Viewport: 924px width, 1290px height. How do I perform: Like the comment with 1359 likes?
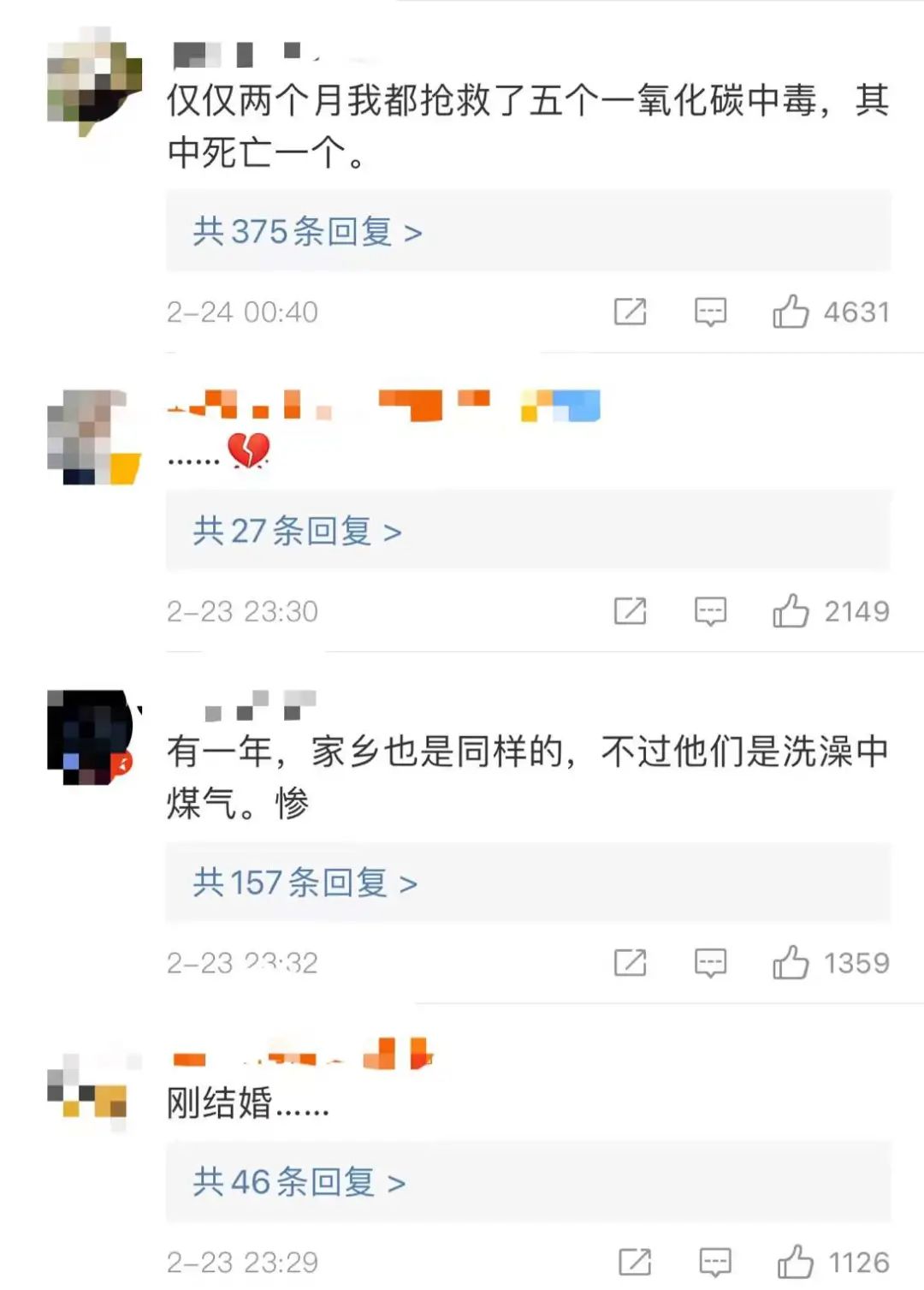point(791,963)
